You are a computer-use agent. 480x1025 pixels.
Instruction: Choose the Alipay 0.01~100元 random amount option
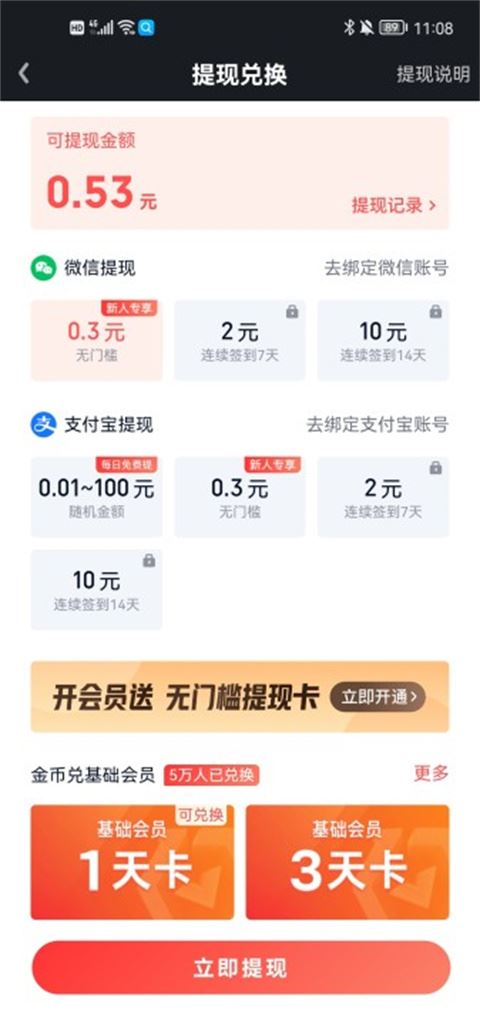tap(96, 497)
